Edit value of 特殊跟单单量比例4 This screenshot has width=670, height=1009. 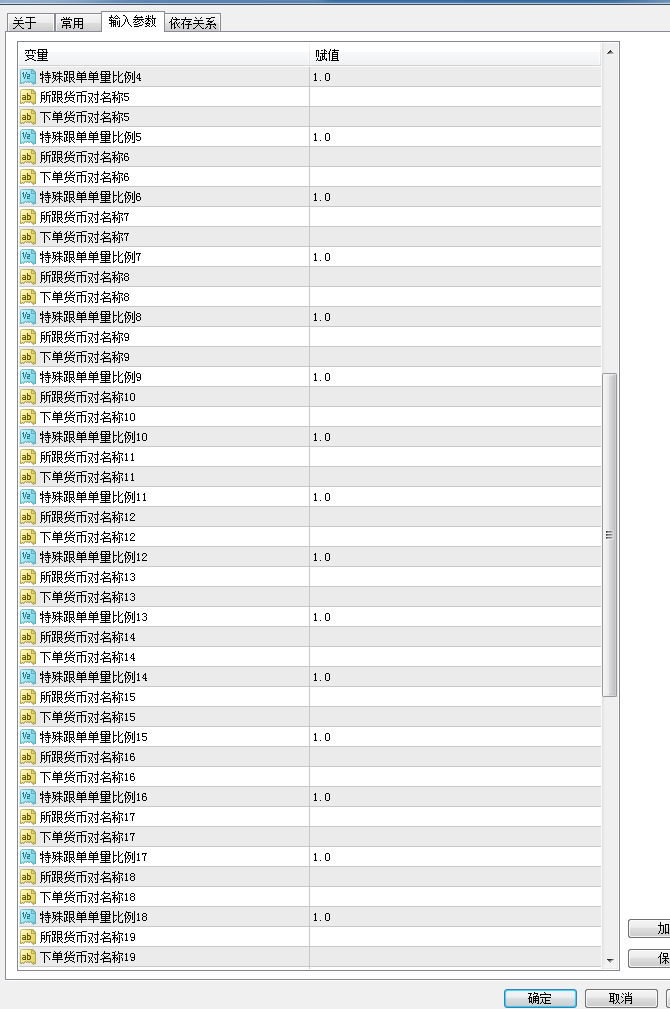[455, 77]
